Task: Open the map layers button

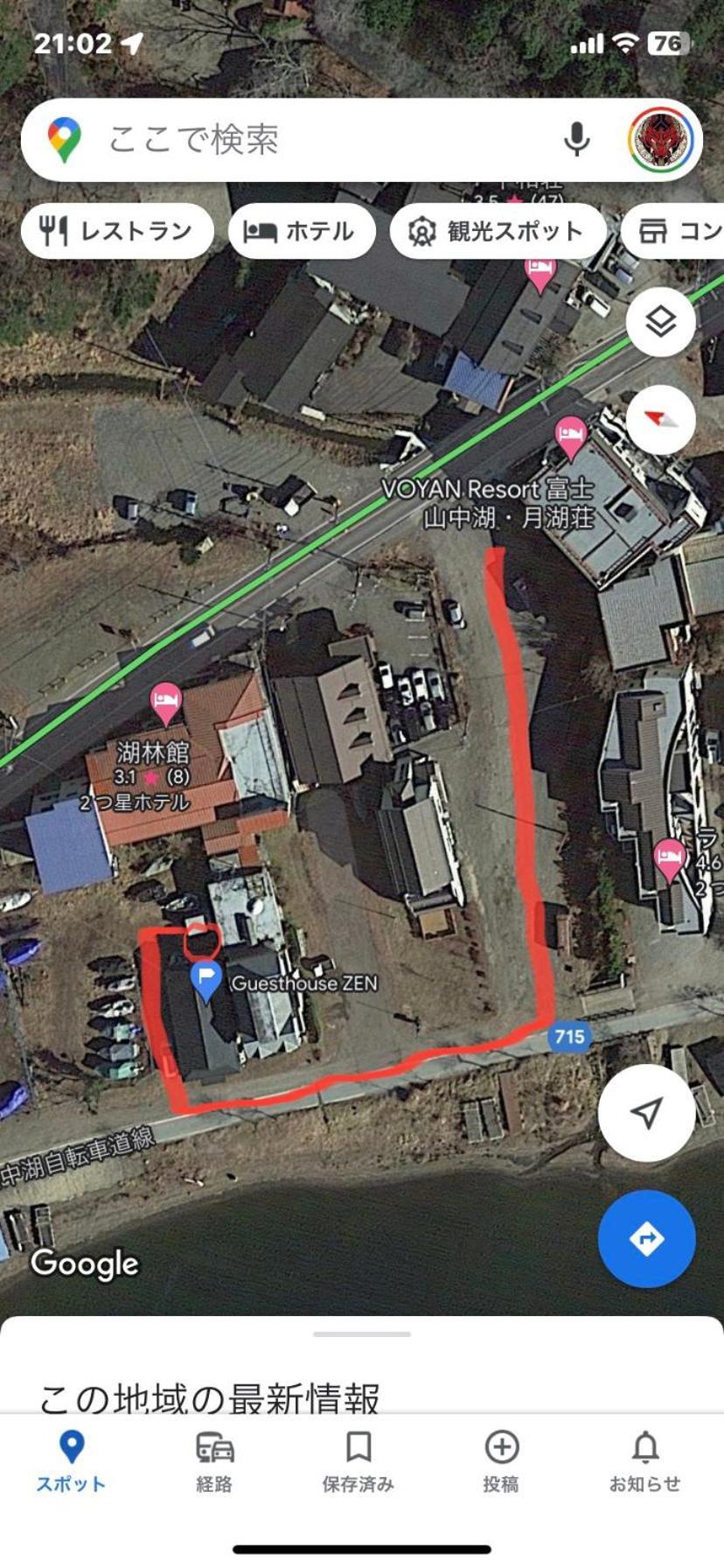Action: (x=661, y=322)
